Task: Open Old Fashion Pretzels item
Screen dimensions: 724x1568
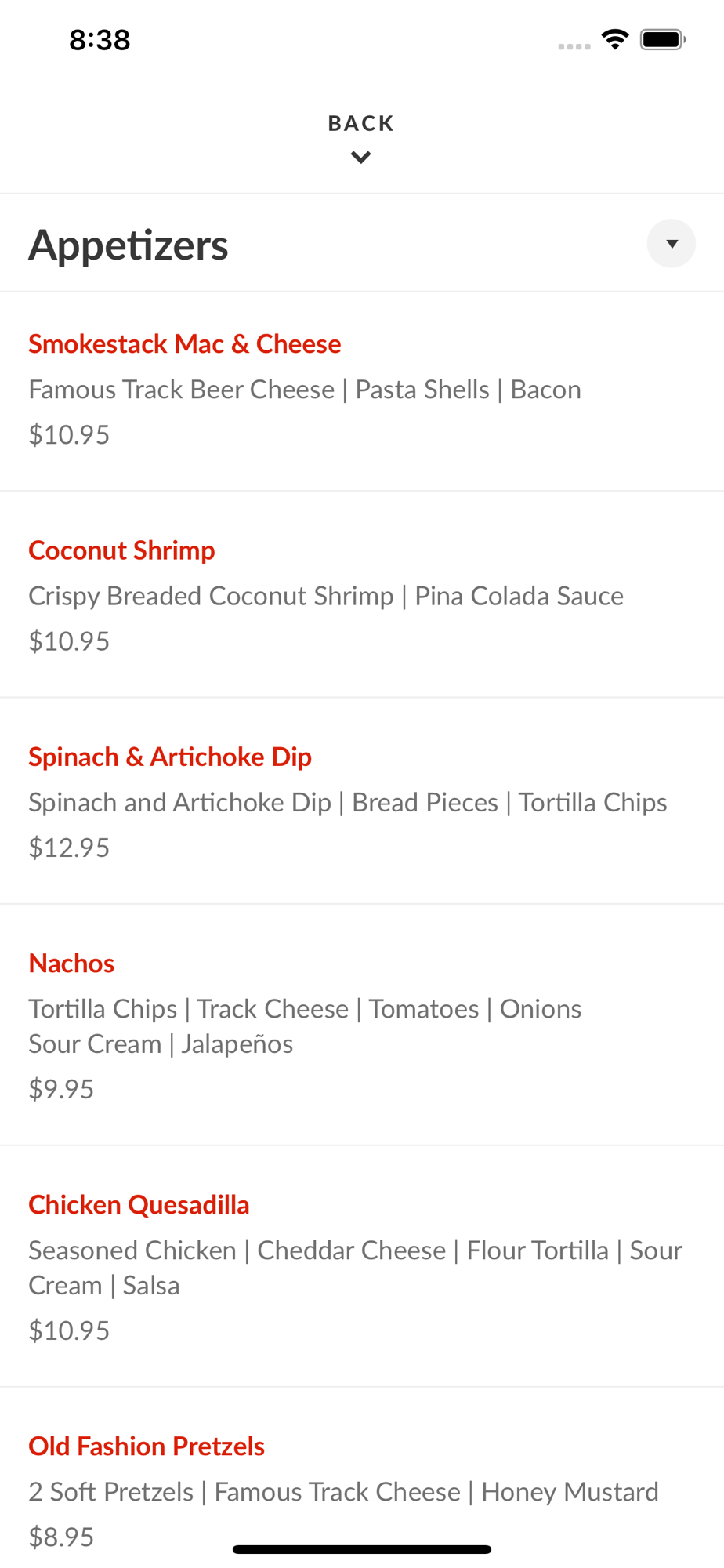Action: 147,1446
